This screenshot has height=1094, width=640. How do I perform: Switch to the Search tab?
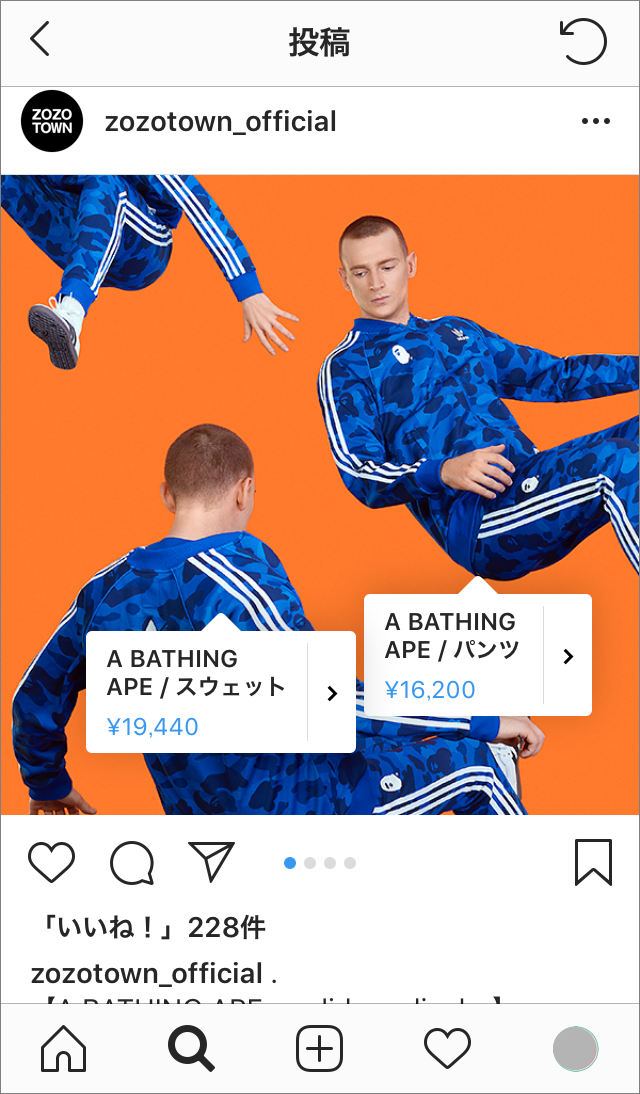click(x=191, y=1049)
